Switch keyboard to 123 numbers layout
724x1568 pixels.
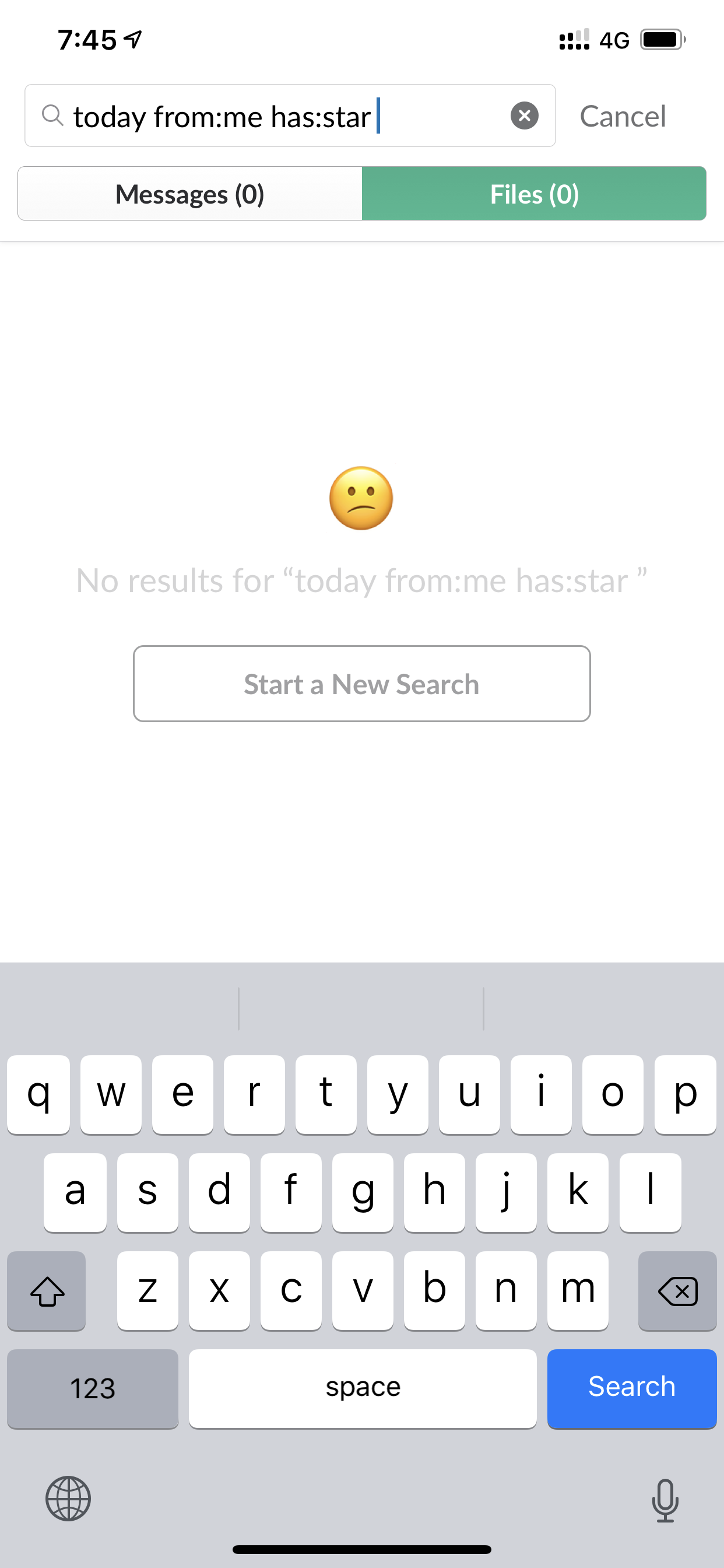click(x=93, y=1388)
